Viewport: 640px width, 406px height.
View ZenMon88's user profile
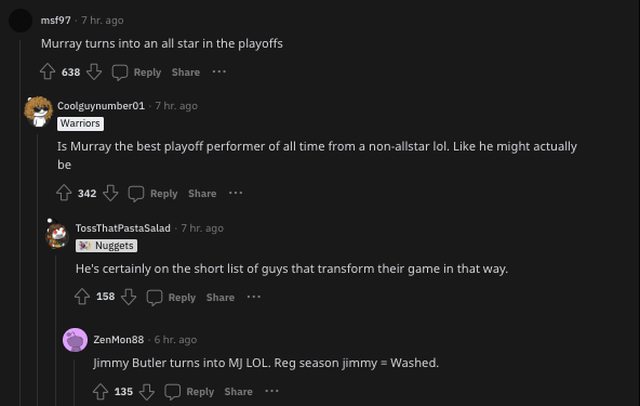[x=118, y=340]
